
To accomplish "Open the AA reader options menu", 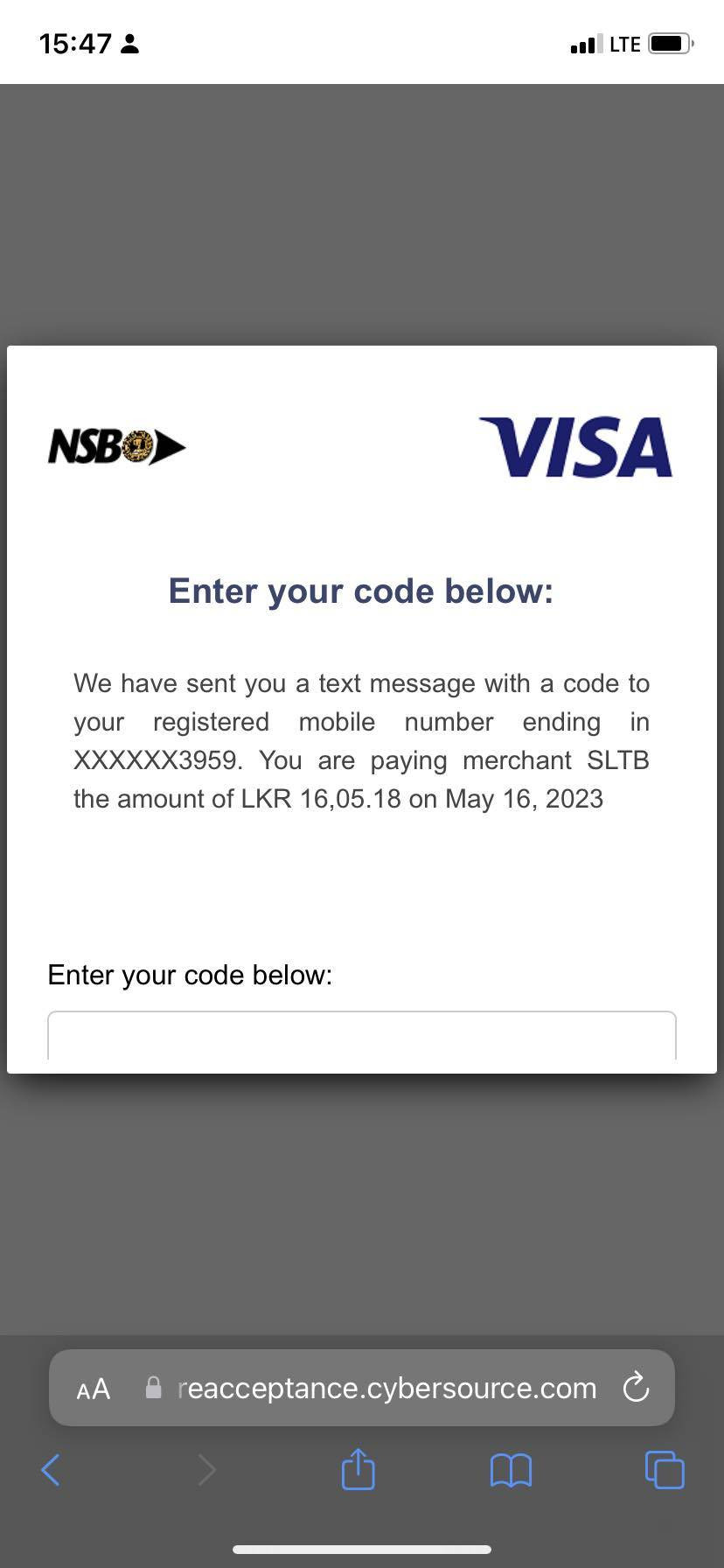I will (94, 1389).
